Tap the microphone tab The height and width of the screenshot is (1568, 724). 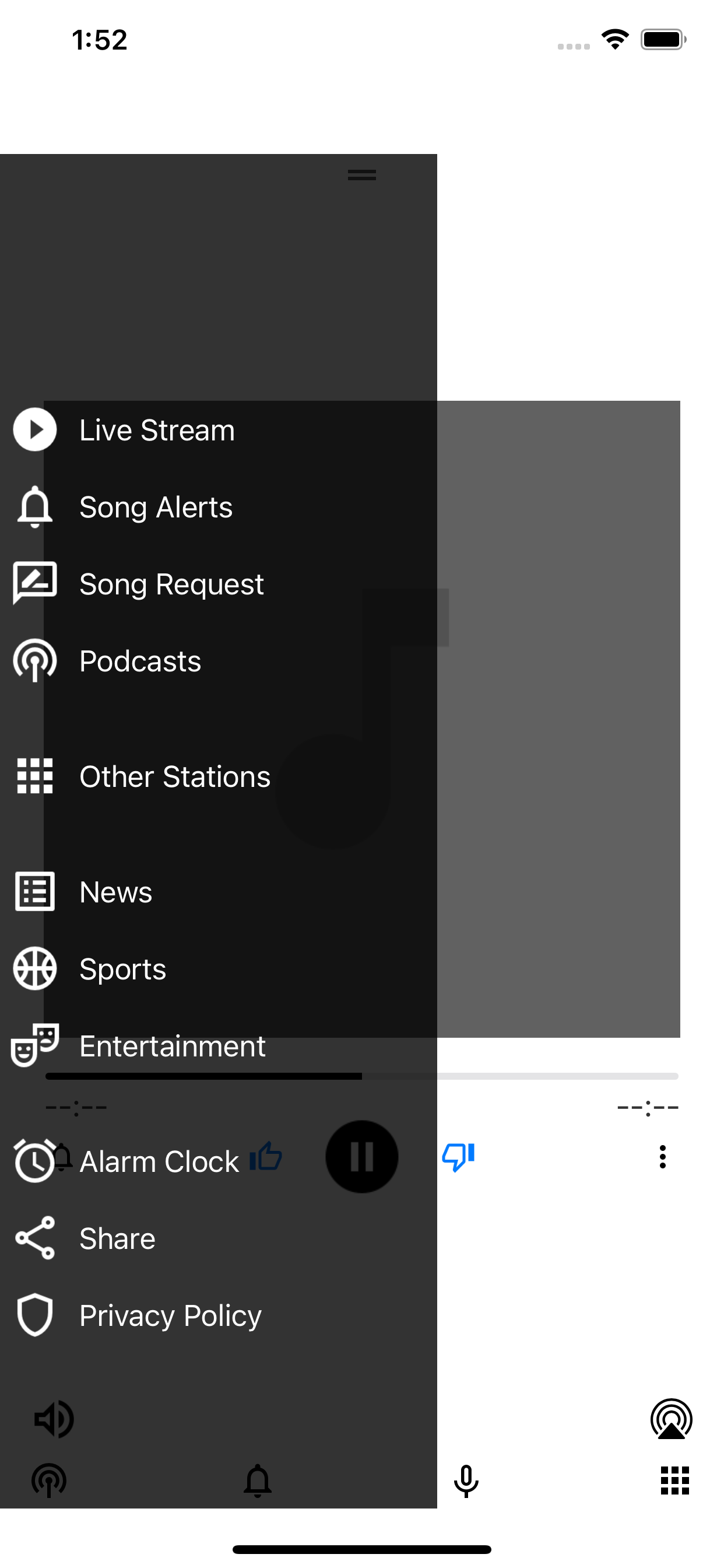[466, 1480]
